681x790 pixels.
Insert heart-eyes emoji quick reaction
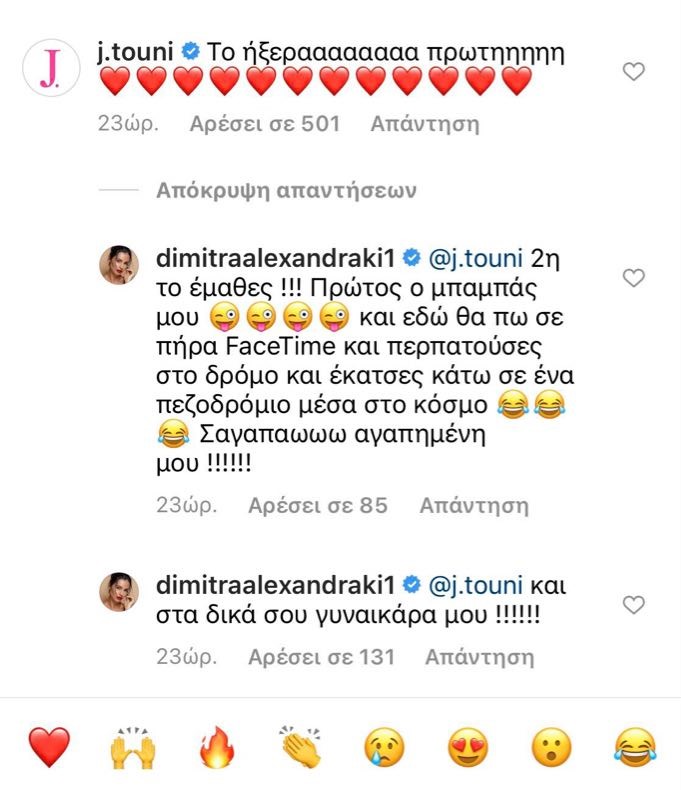pos(469,747)
